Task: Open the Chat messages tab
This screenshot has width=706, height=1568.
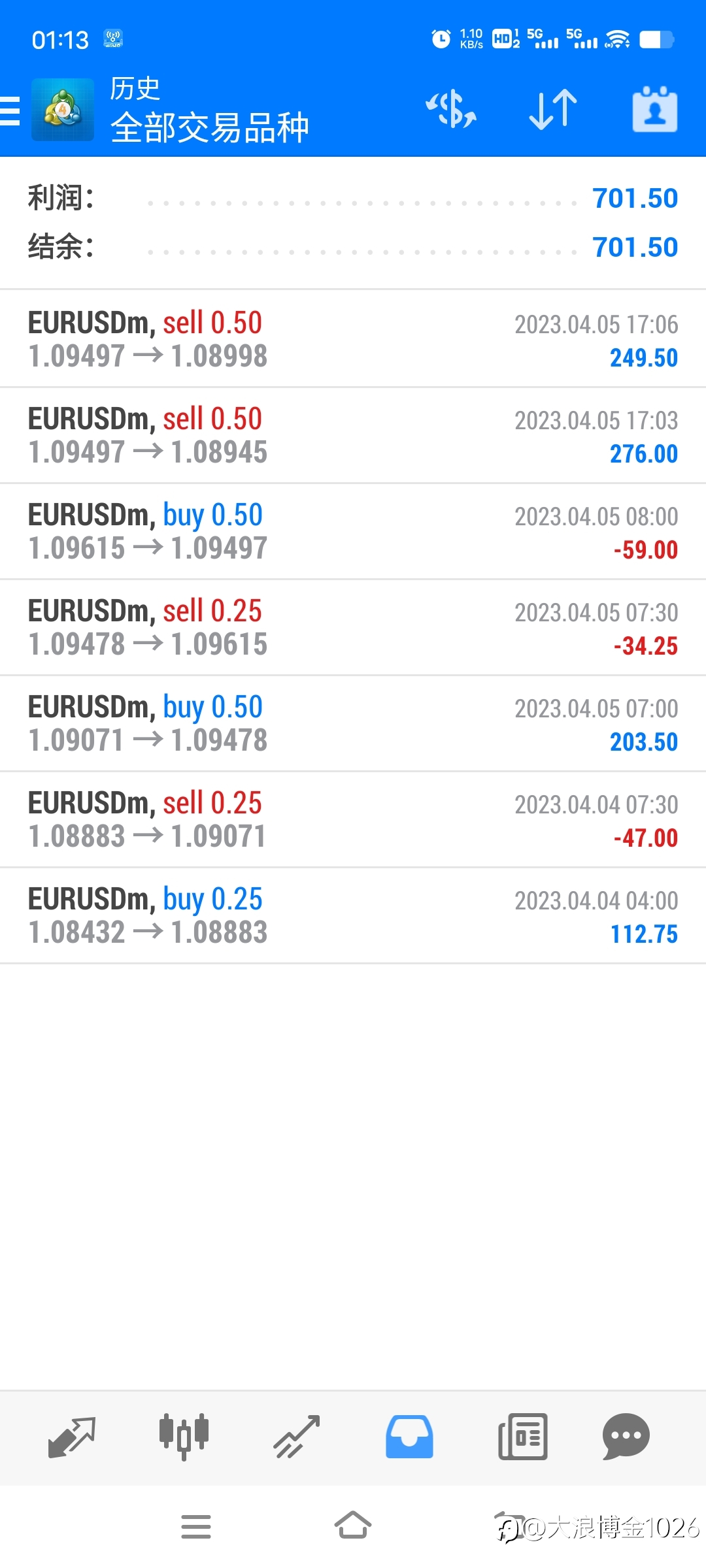Action: pos(626,1437)
